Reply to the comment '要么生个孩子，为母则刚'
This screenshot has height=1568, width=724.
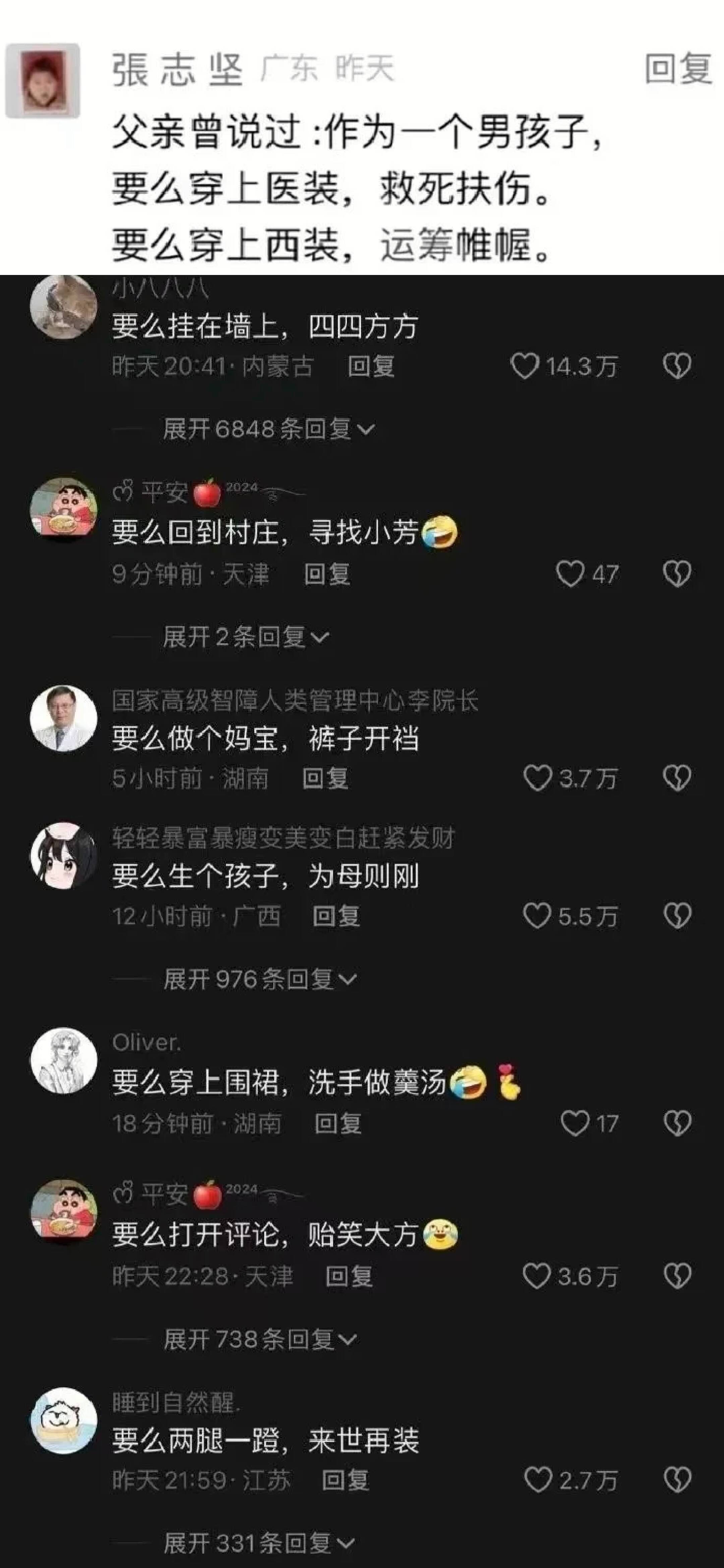coord(336,915)
